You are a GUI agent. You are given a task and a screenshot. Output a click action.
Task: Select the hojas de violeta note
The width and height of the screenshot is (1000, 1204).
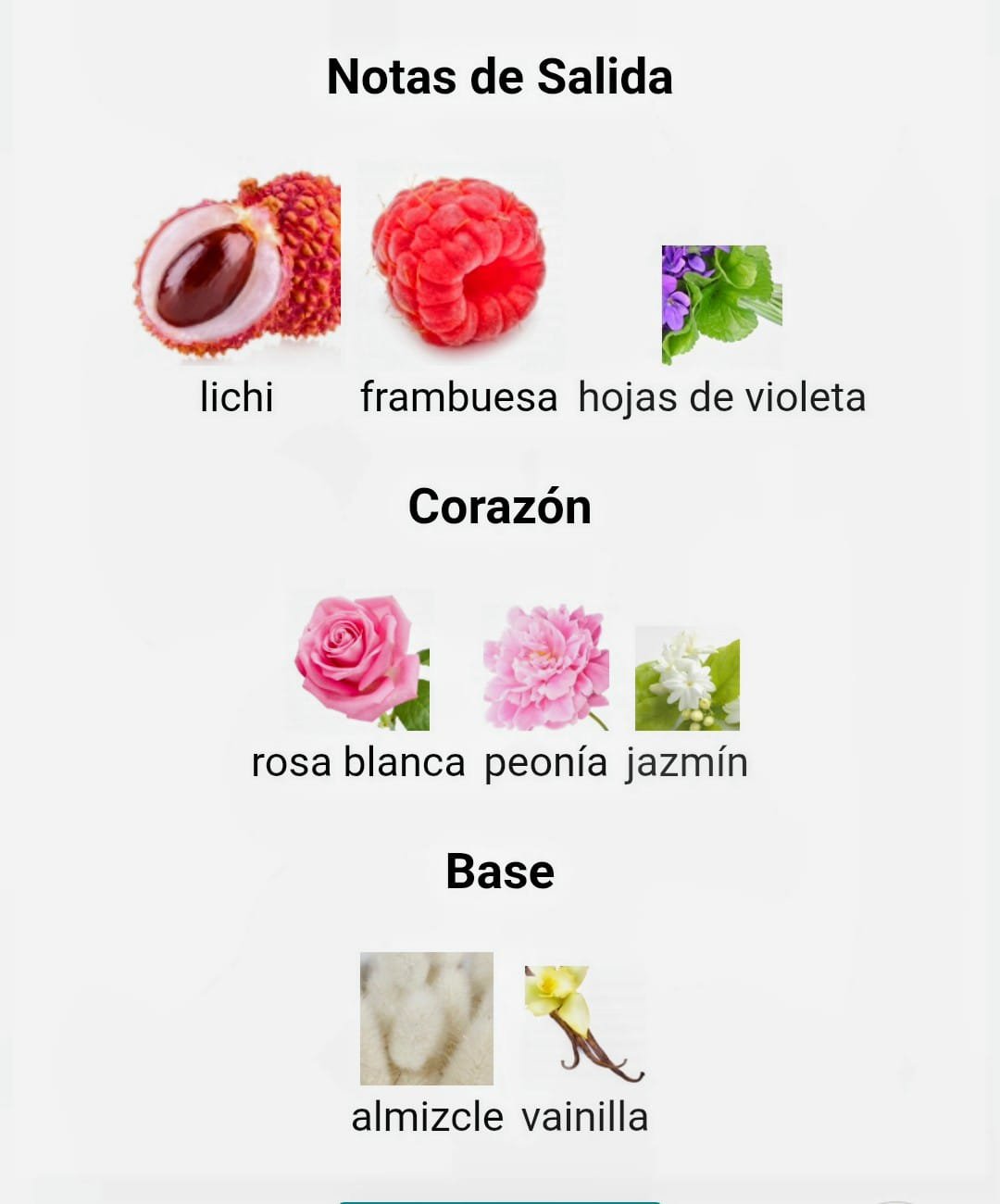(721, 304)
